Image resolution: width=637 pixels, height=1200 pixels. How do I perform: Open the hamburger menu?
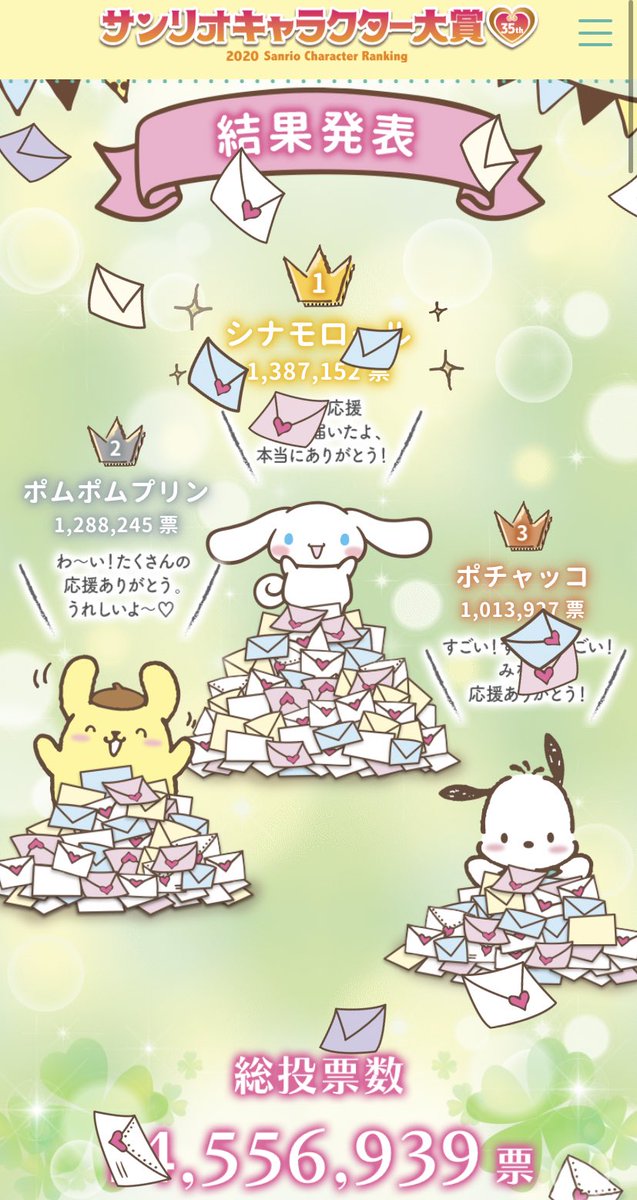(x=595, y=32)
